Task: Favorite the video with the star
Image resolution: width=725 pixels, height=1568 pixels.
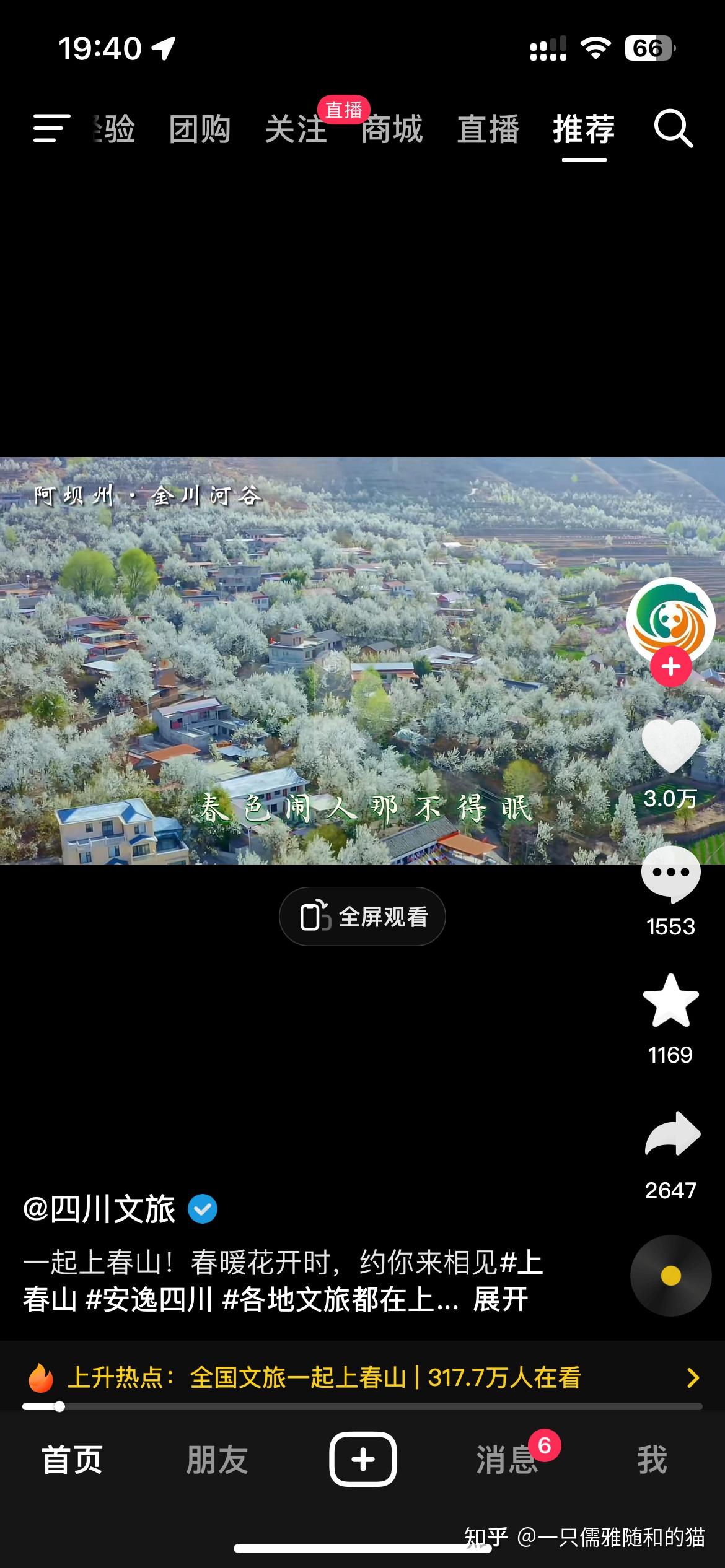Action: pos(671,1001)
